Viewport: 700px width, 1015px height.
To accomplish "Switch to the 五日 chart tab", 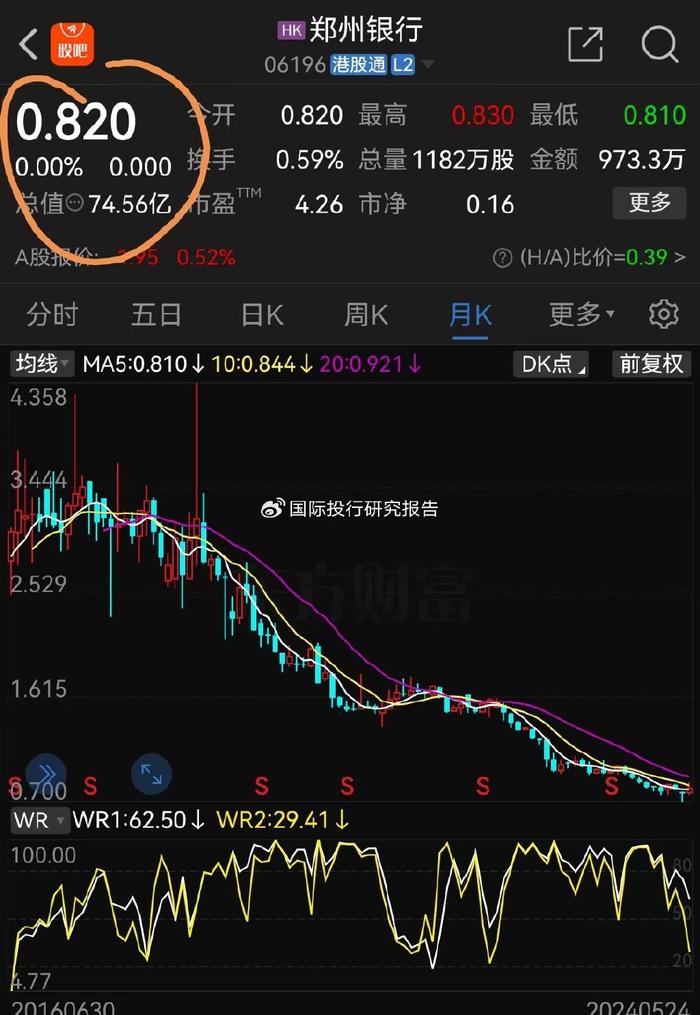I will point(156,315).
